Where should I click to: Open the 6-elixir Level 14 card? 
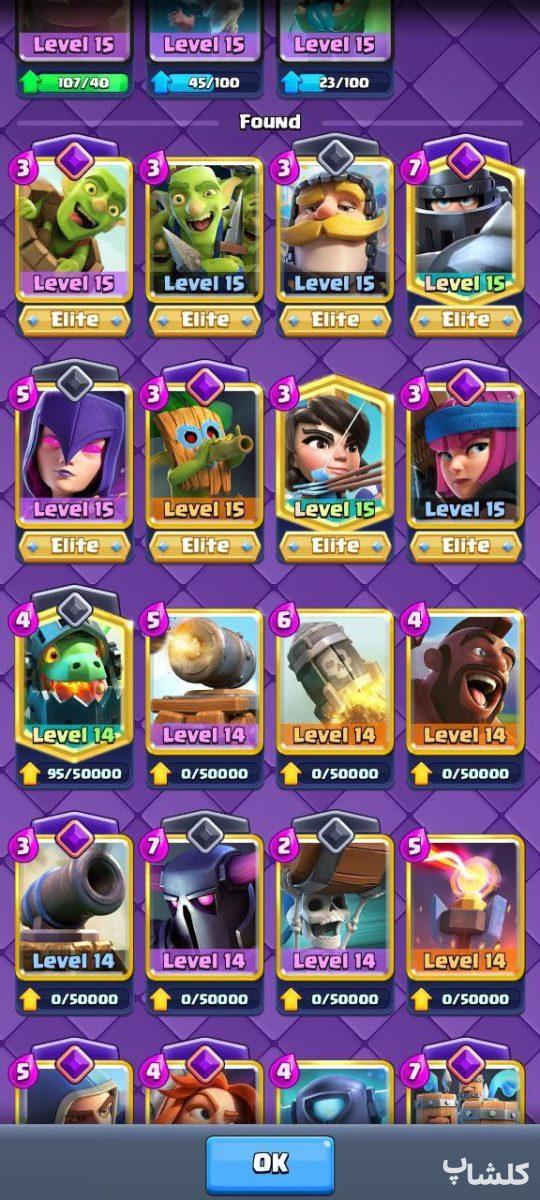[x=334, y=681]
